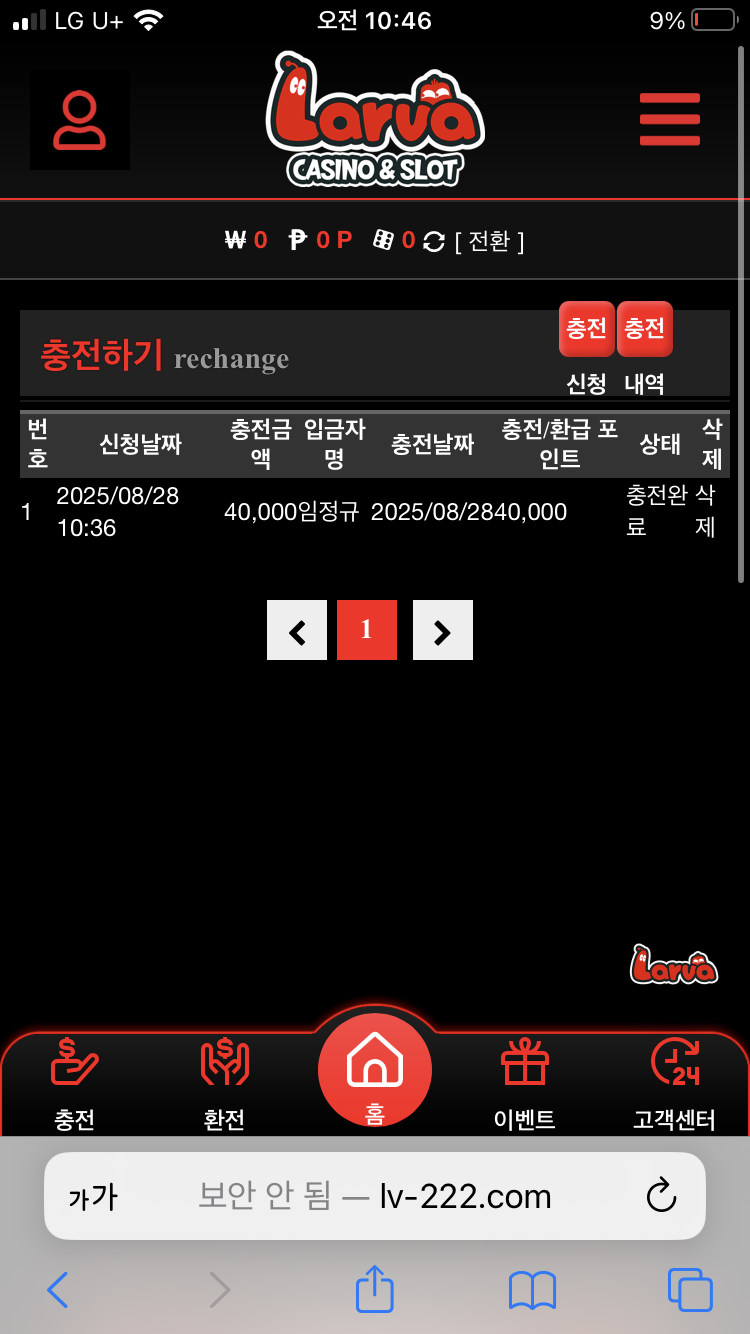
Task: Open the 충전 내역 button
Action: 644,330
